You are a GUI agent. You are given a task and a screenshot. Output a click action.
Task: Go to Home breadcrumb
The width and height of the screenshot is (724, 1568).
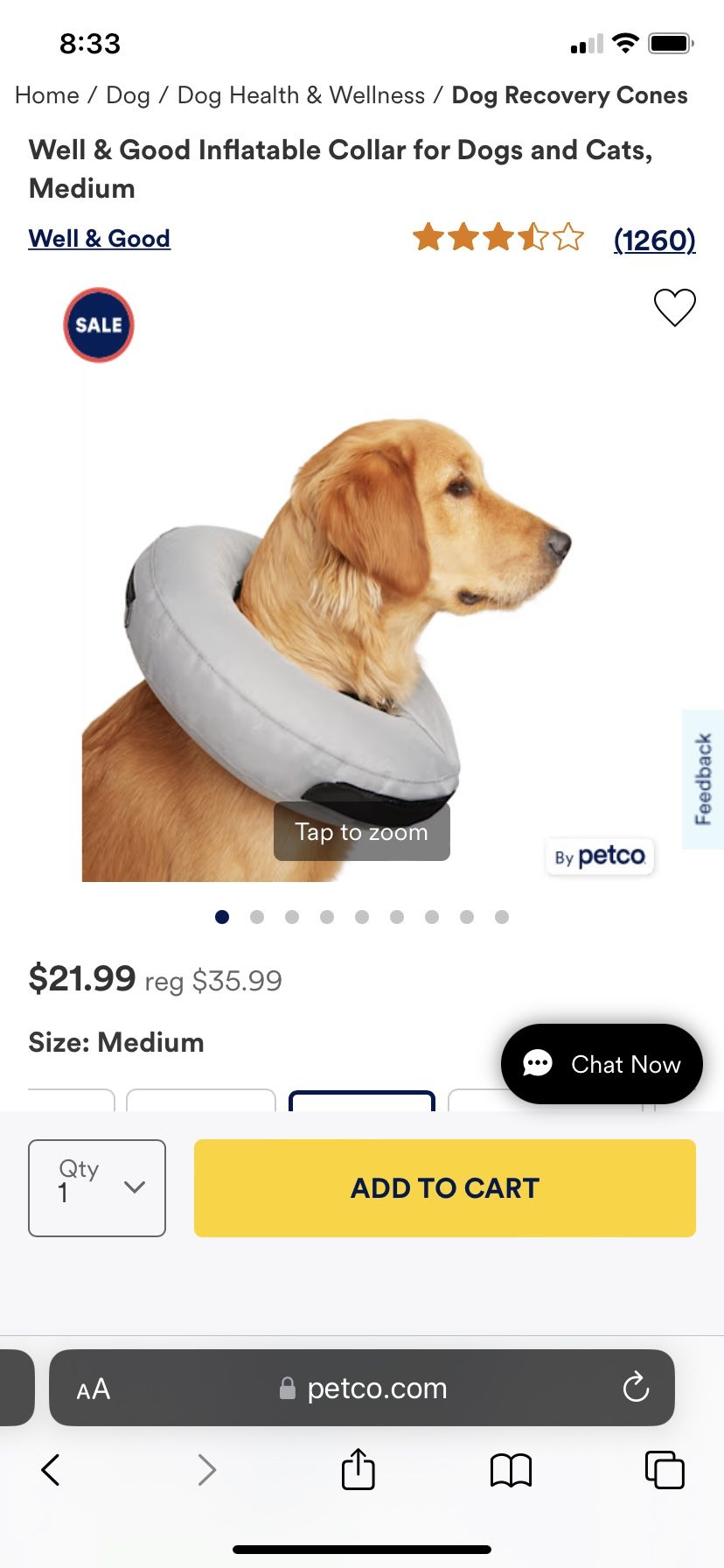tap(47, 95)
